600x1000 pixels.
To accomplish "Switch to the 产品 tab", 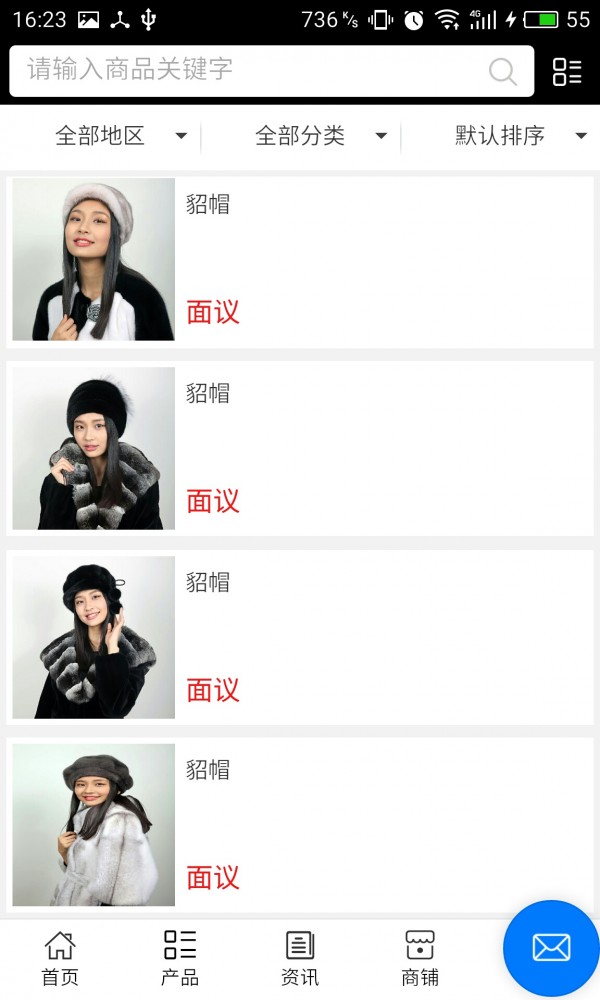I will click(x=180, y=959).
